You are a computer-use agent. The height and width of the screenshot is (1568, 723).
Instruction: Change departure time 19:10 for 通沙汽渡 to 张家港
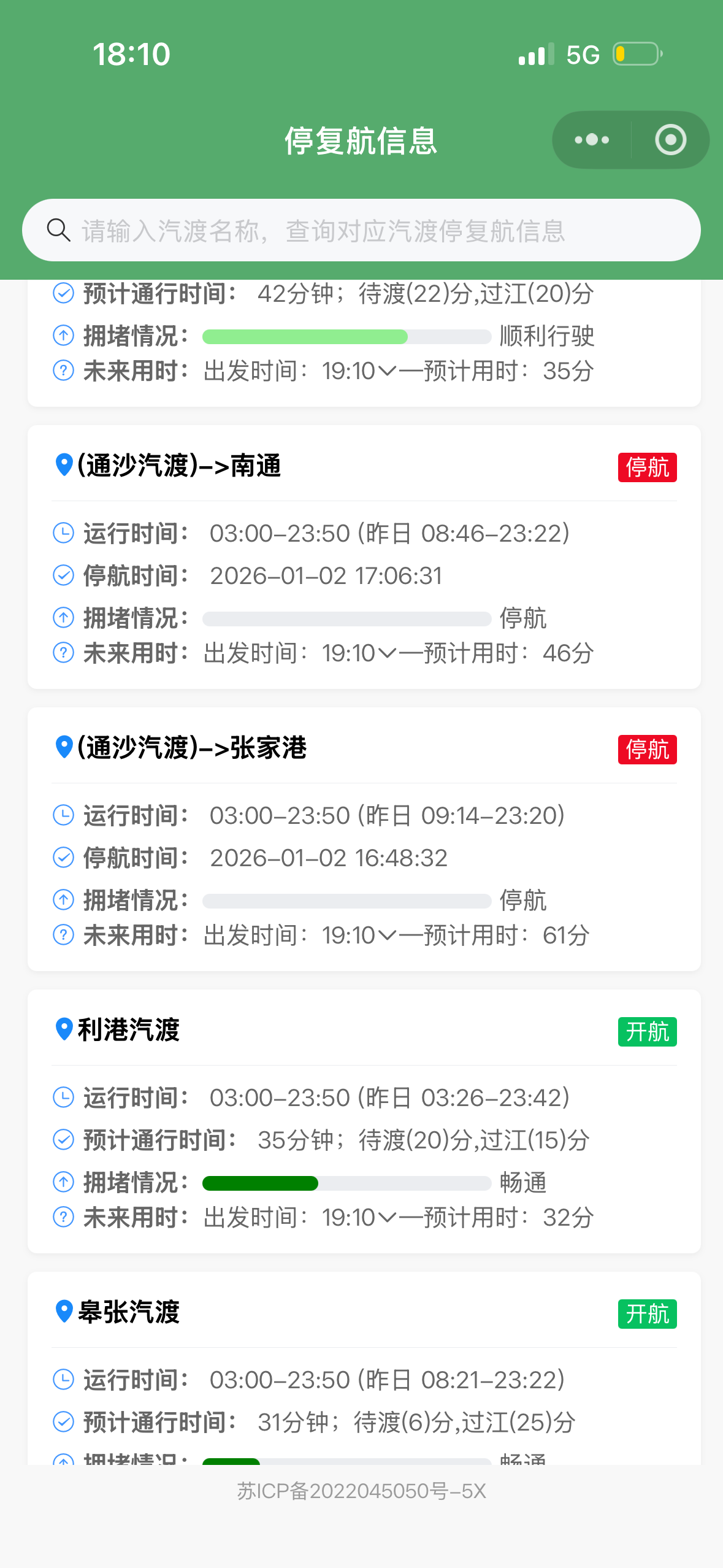point(359,936)
